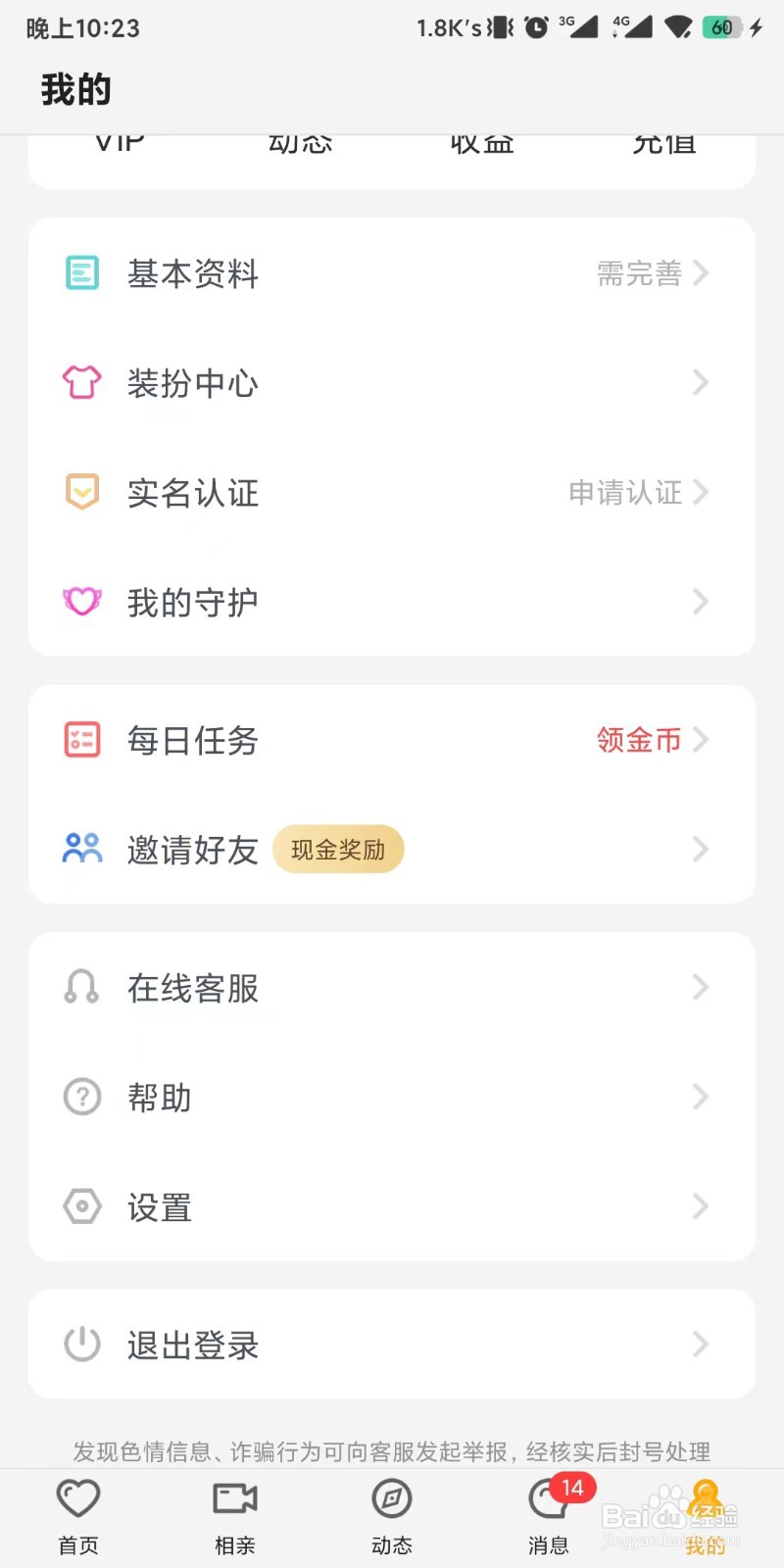This screenshot has width=784, height=1568.
Task: Tap 退出登录 to log out
Action: [392, 1345]
